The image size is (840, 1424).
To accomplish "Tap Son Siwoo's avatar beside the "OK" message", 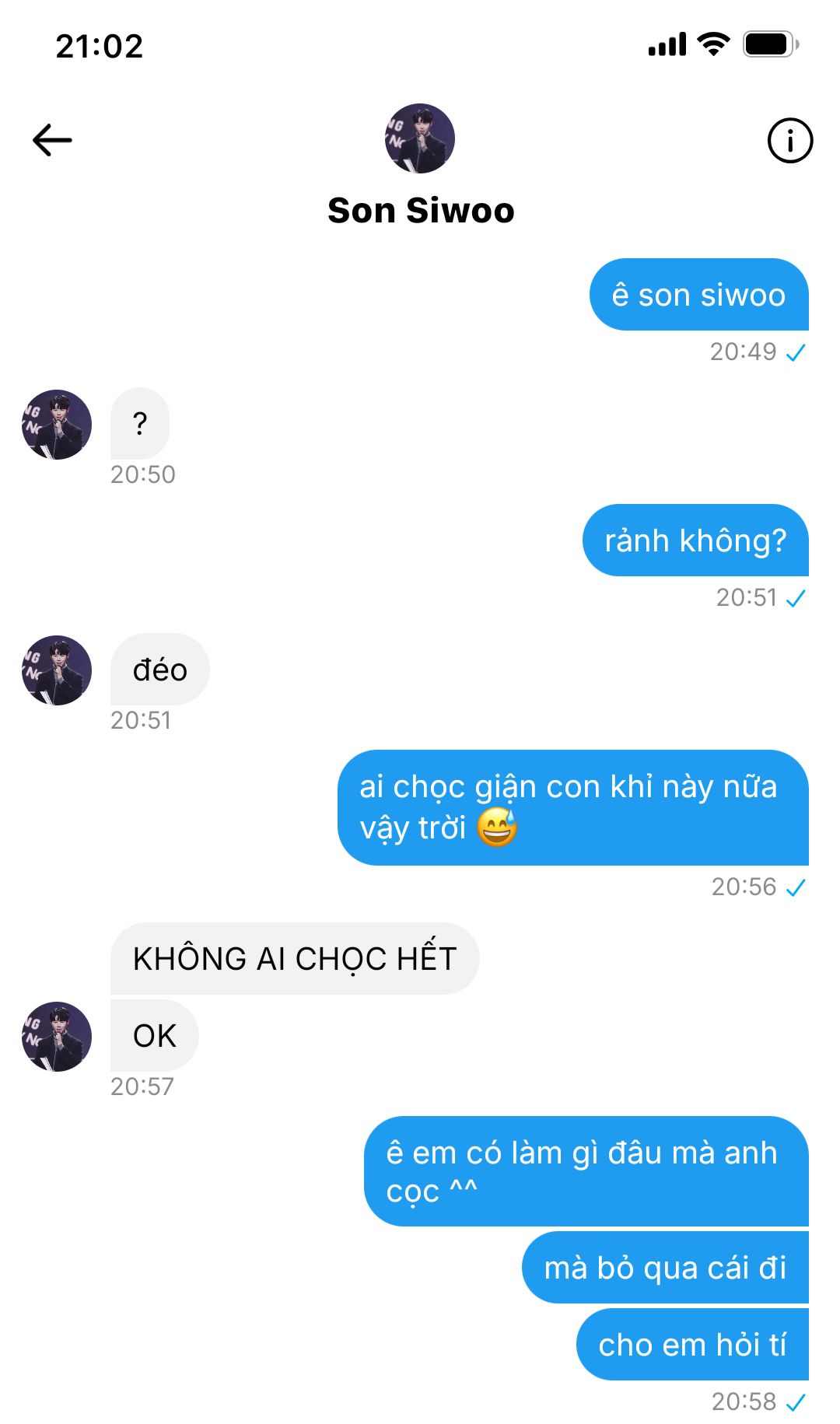I will pyautogui.click(x=57, y=1037).
